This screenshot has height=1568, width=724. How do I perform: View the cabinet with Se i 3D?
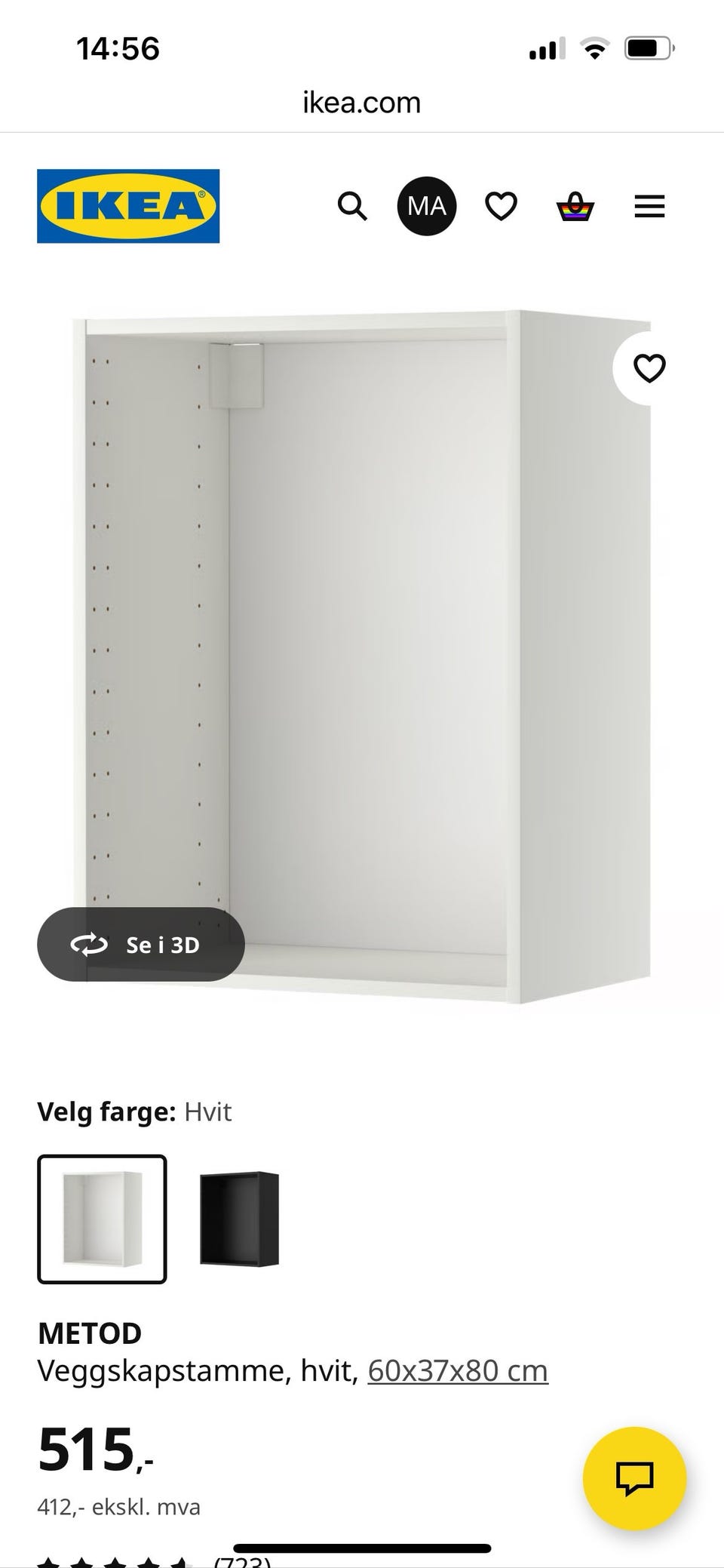pos(141,945)
